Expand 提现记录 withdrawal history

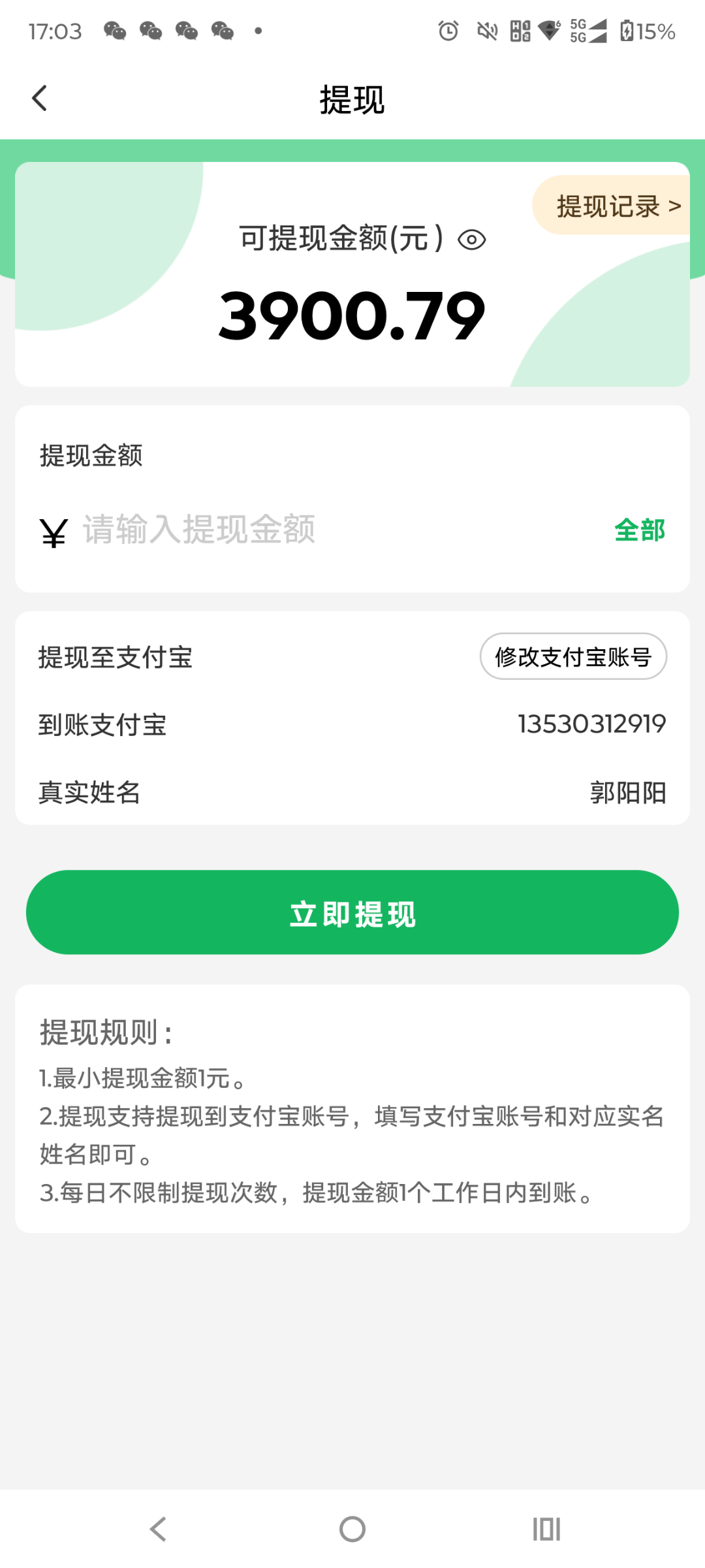coord(609,206)
